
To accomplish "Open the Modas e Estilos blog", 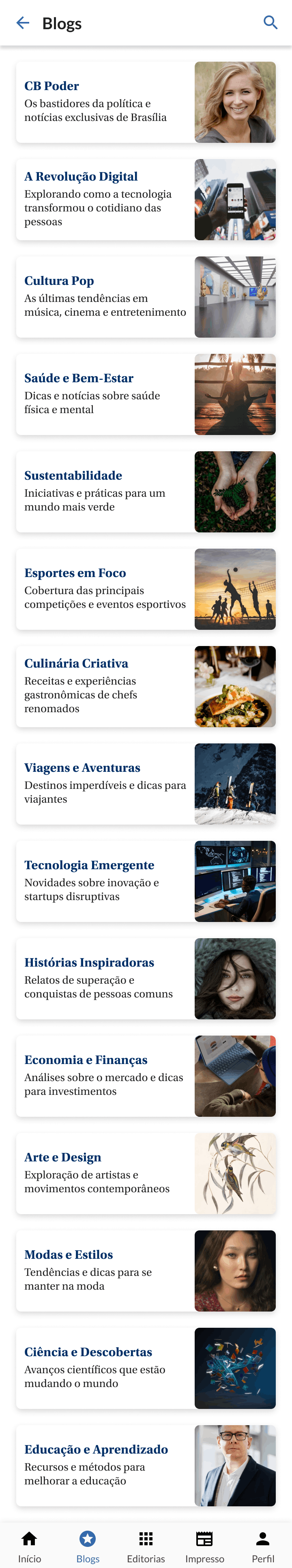I will pyautogui.click(x=145, y=1271).
